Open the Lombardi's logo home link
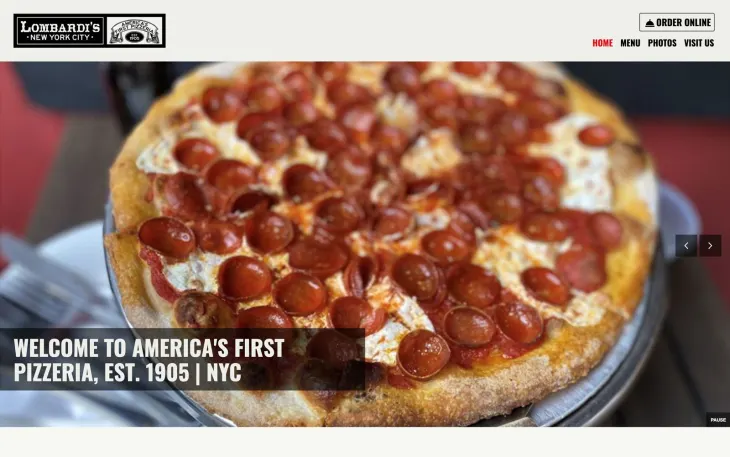 [89, 30]
